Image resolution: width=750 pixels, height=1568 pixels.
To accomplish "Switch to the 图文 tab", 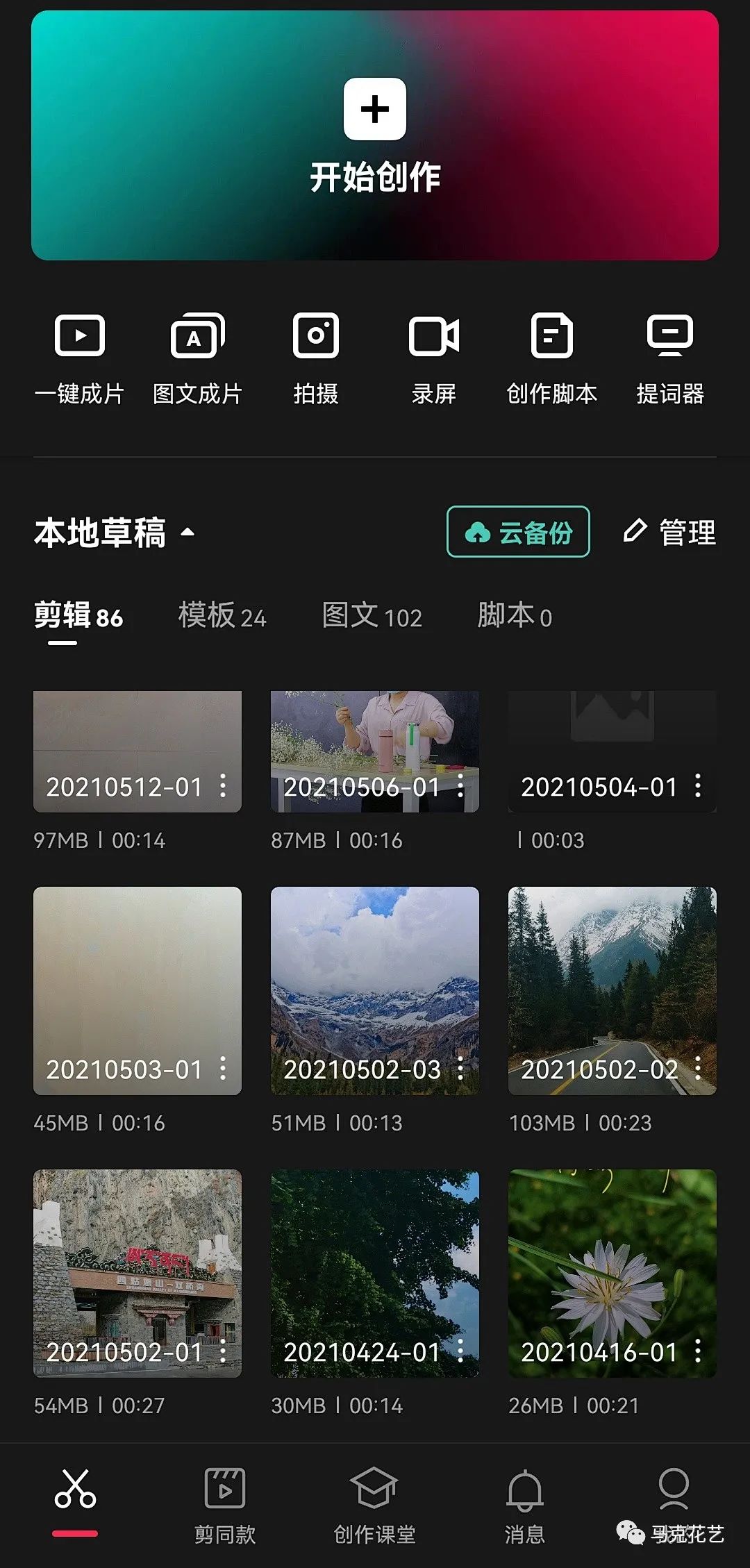I will tap(372, 616).
